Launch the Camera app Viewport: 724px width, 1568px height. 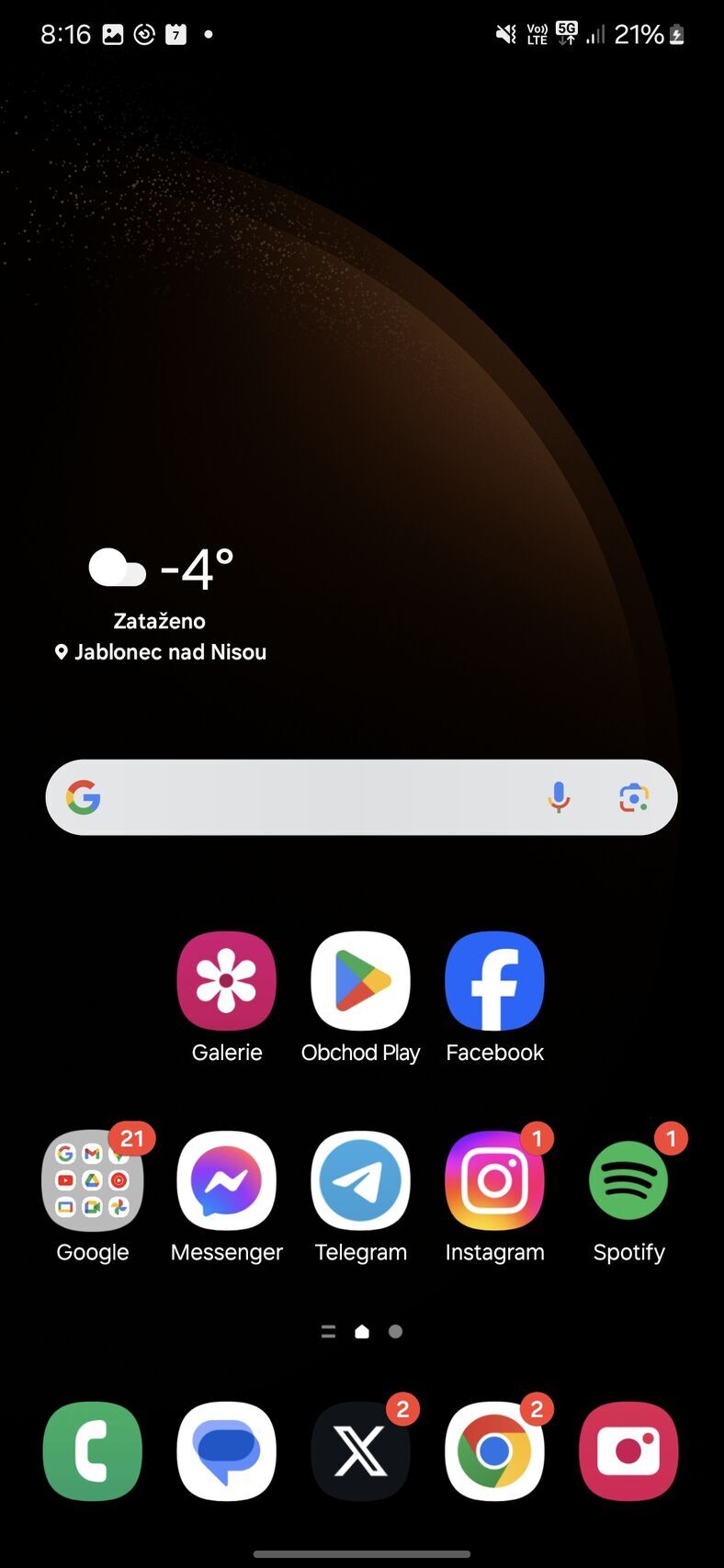[628, 1451]
